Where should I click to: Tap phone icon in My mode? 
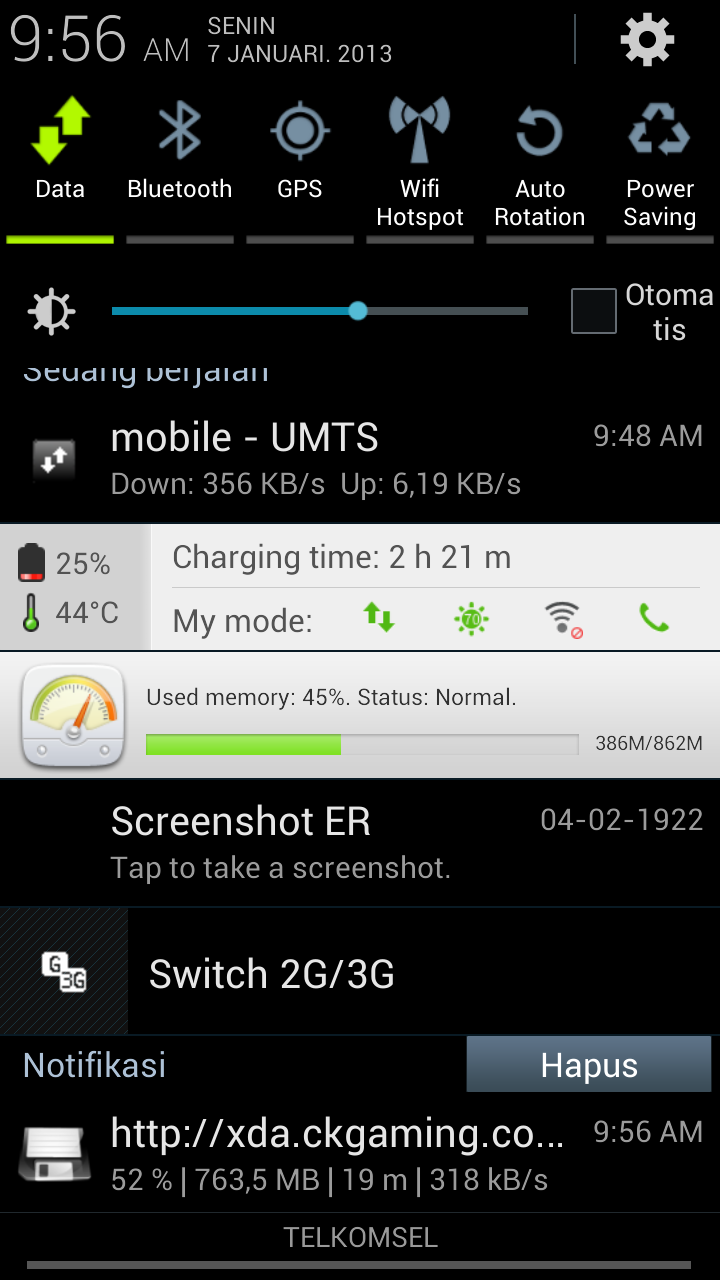point(654,619)
